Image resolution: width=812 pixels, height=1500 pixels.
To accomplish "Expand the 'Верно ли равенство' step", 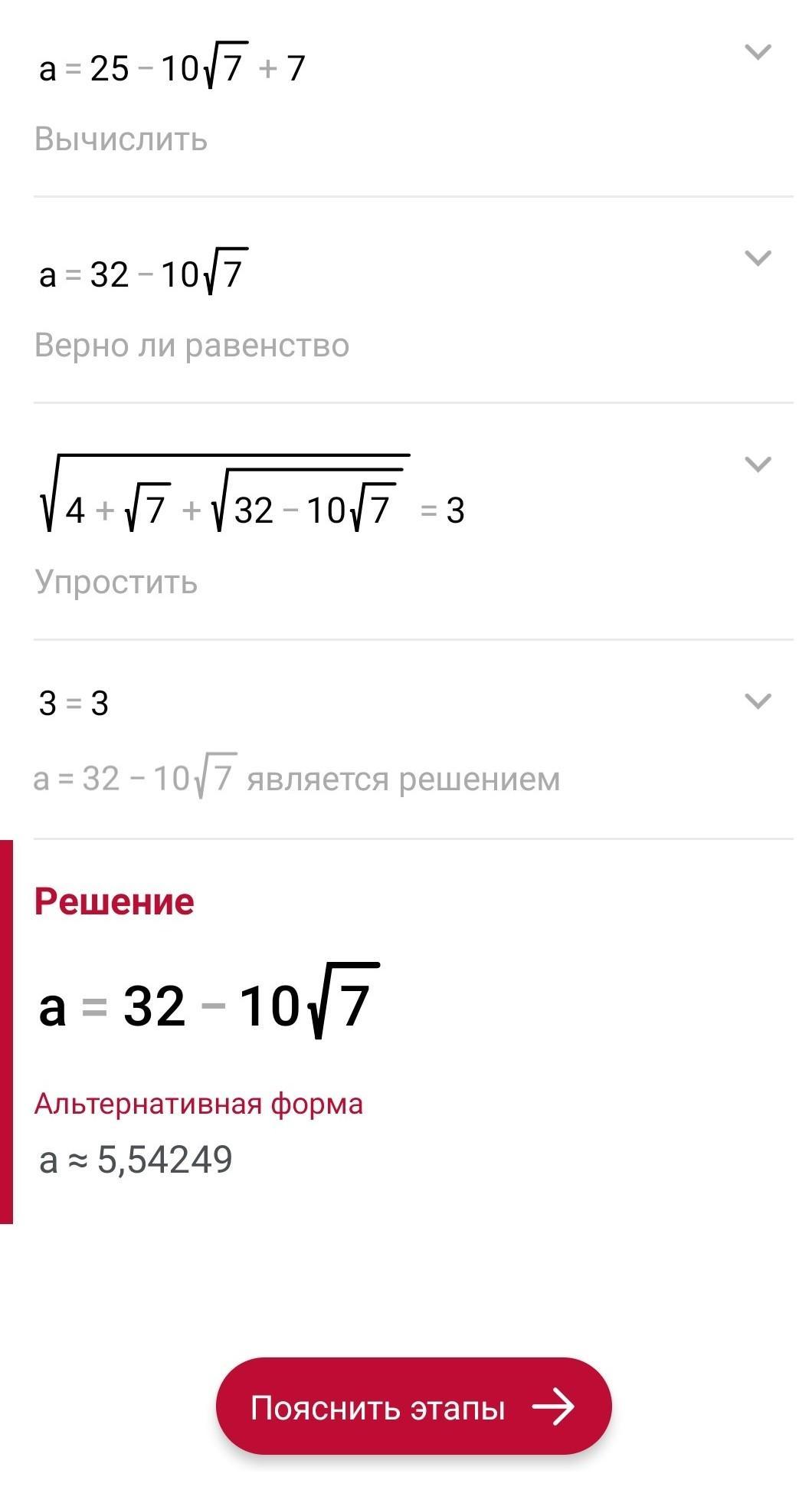I will 758,258.
